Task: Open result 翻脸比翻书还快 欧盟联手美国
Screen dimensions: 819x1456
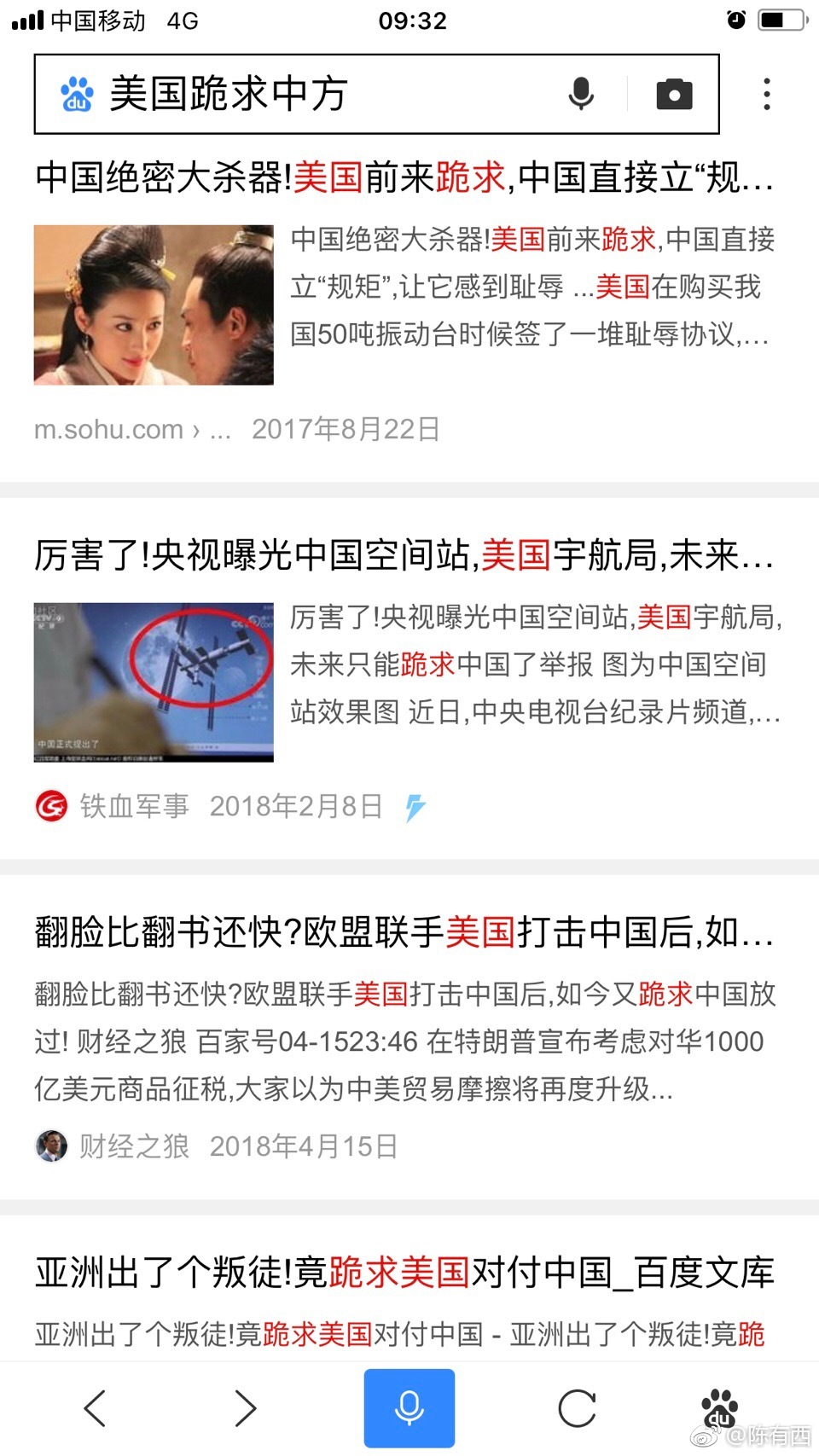Action: (404, 931)
